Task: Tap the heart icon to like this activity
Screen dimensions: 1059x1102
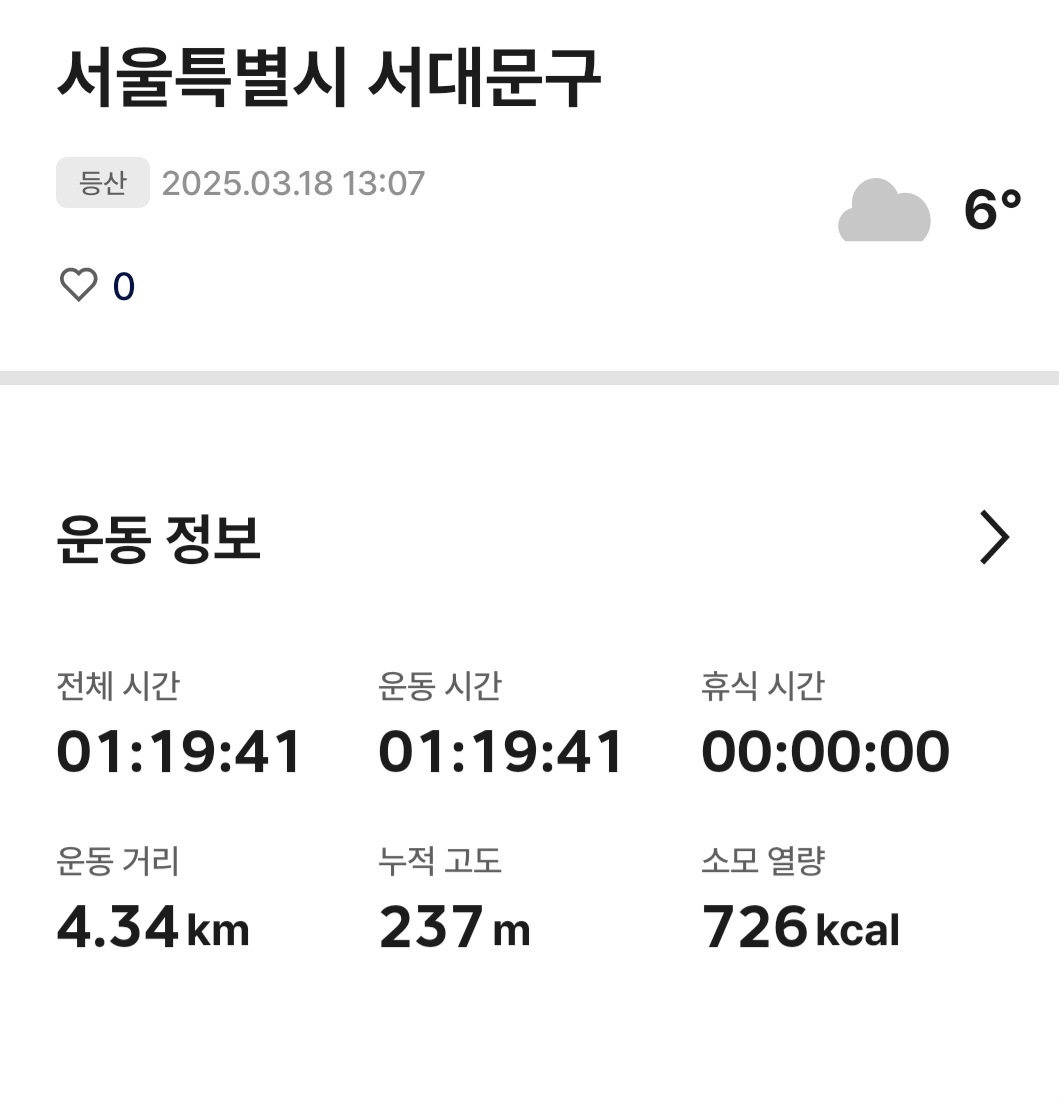Action: [79, 285]
